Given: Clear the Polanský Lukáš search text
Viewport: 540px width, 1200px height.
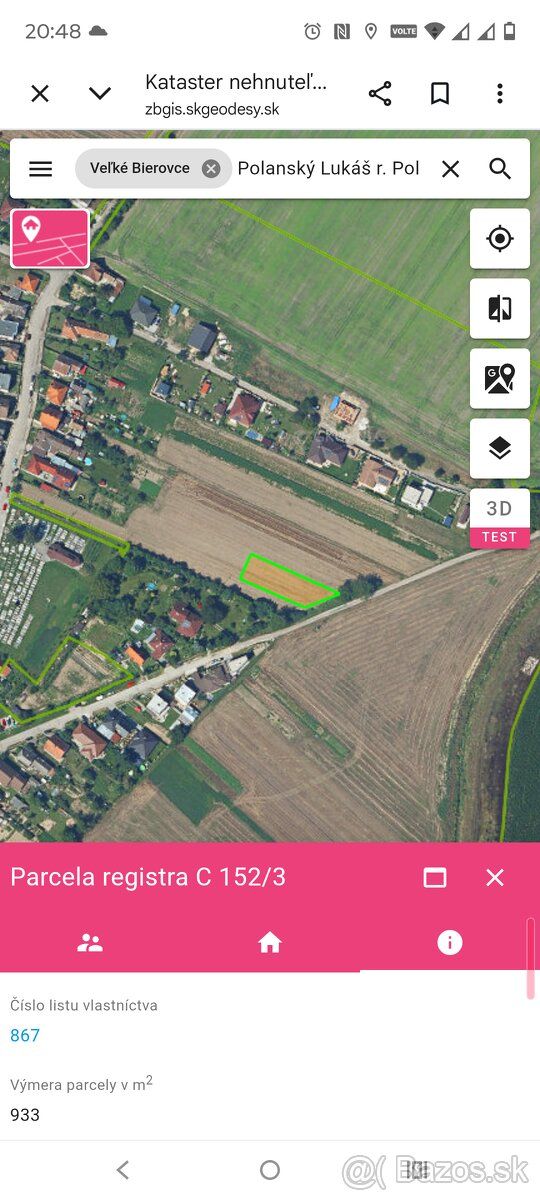Looking at the screenshot, I should [x=451, y=169].
